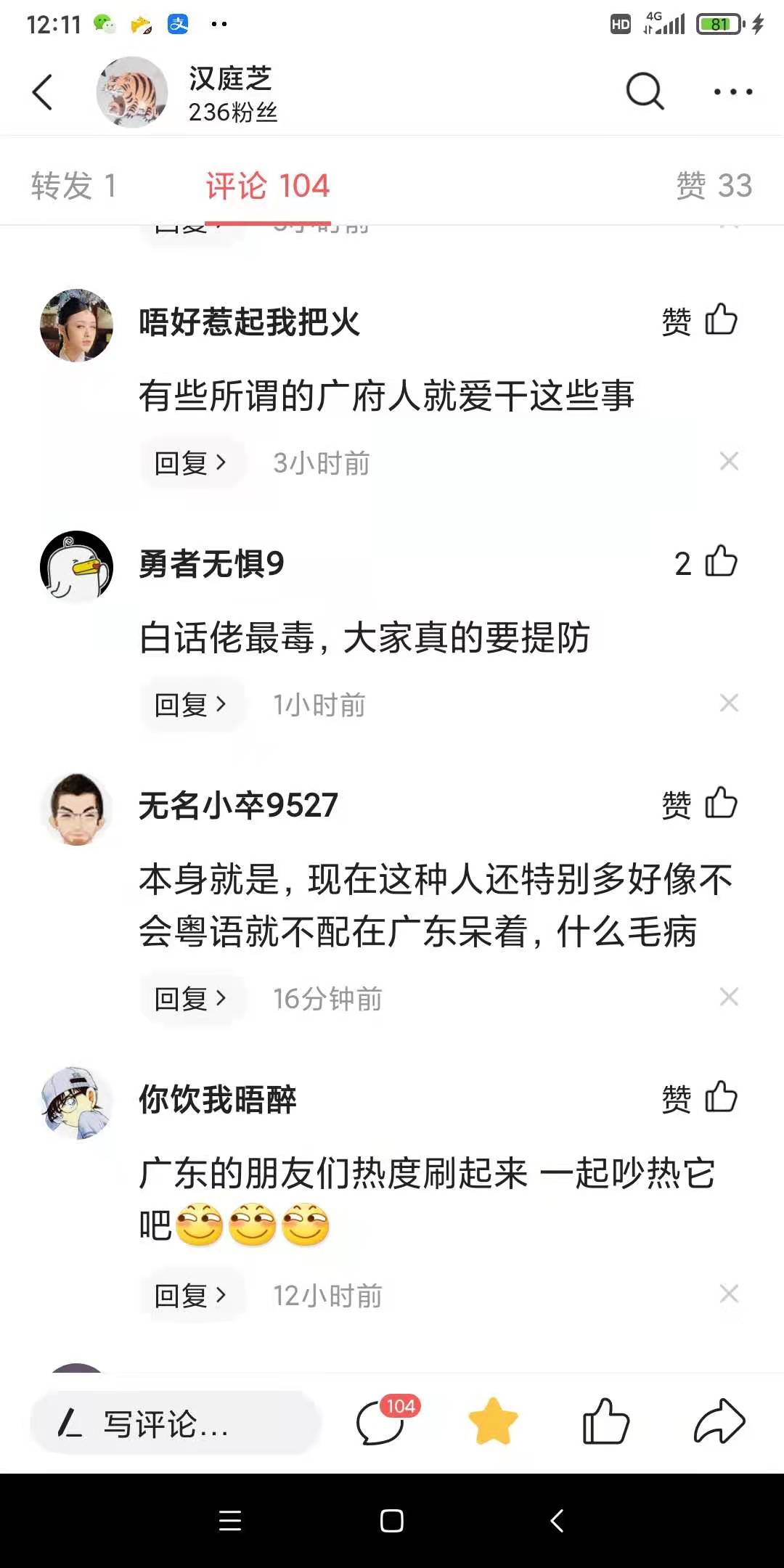
Task: Tap the 写评论 input field
Action: pyautogui.click(x=176, y=1423)
